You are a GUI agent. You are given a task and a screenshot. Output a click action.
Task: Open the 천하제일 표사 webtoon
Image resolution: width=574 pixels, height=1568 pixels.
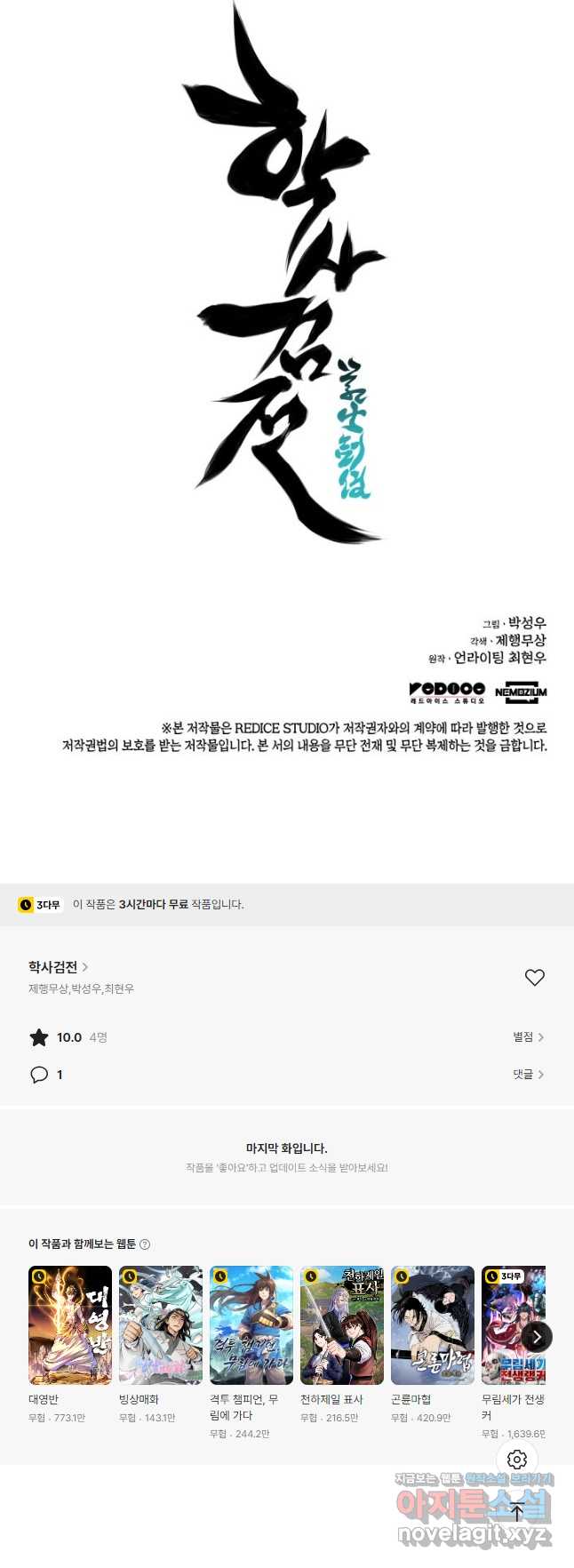coord(342,1324)
